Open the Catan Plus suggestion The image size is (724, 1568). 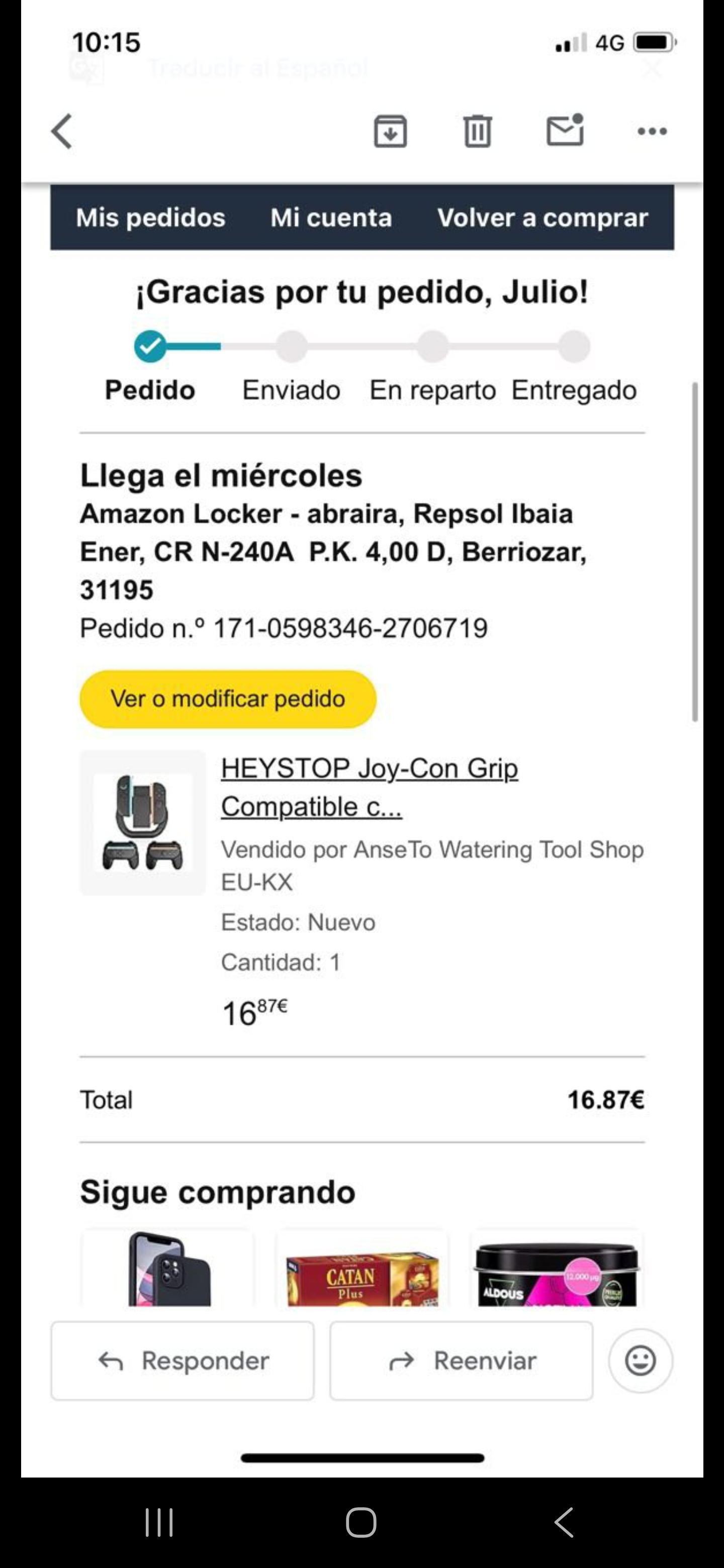point(363,1268)
